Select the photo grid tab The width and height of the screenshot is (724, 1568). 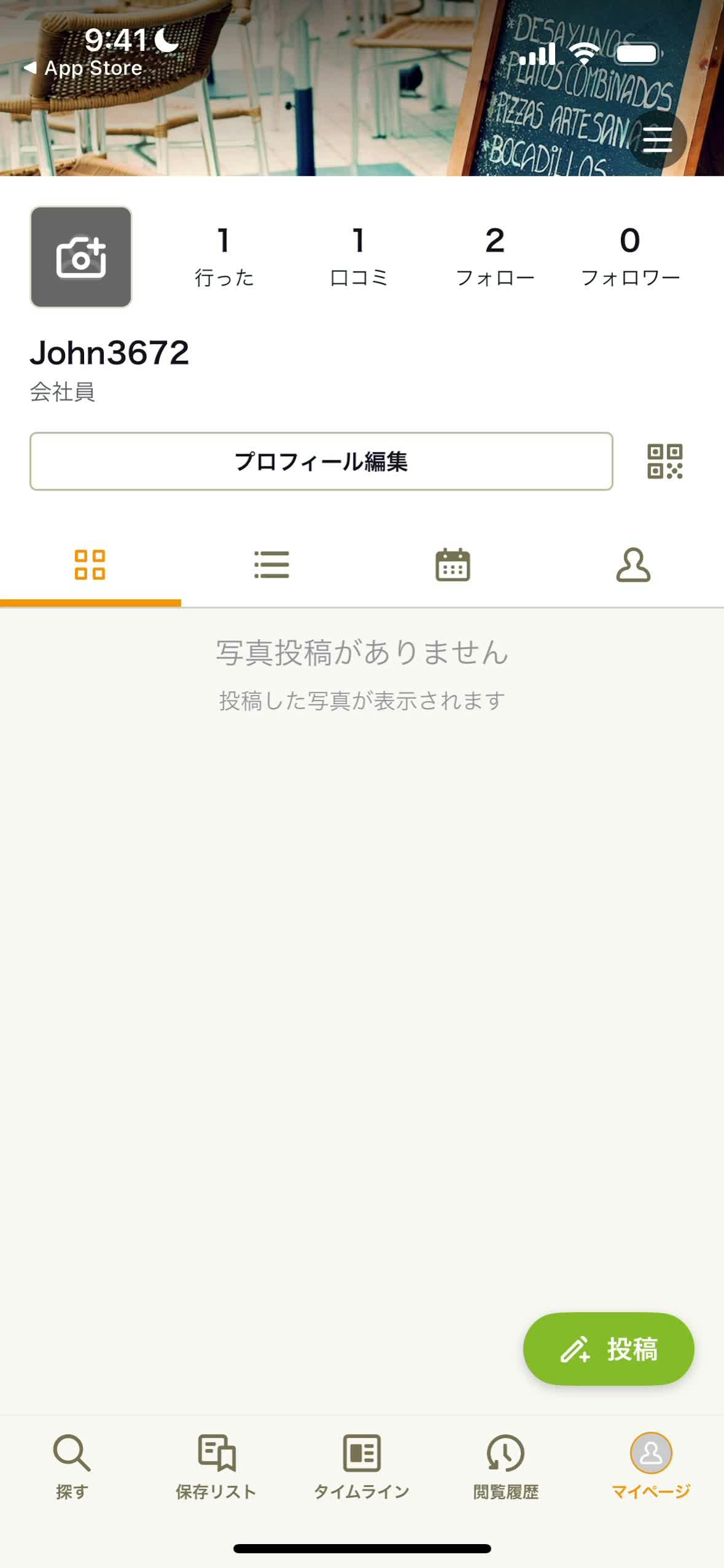(x=90, y=564)
